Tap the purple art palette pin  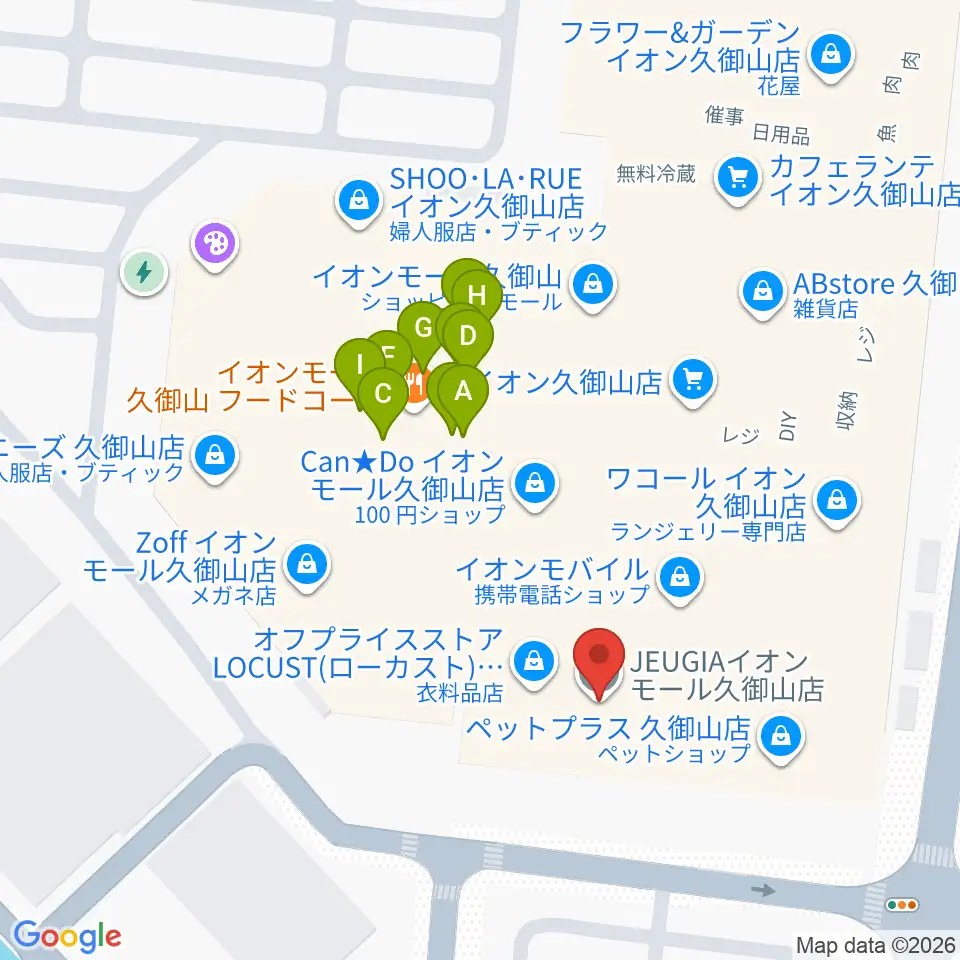coord(216,245)
